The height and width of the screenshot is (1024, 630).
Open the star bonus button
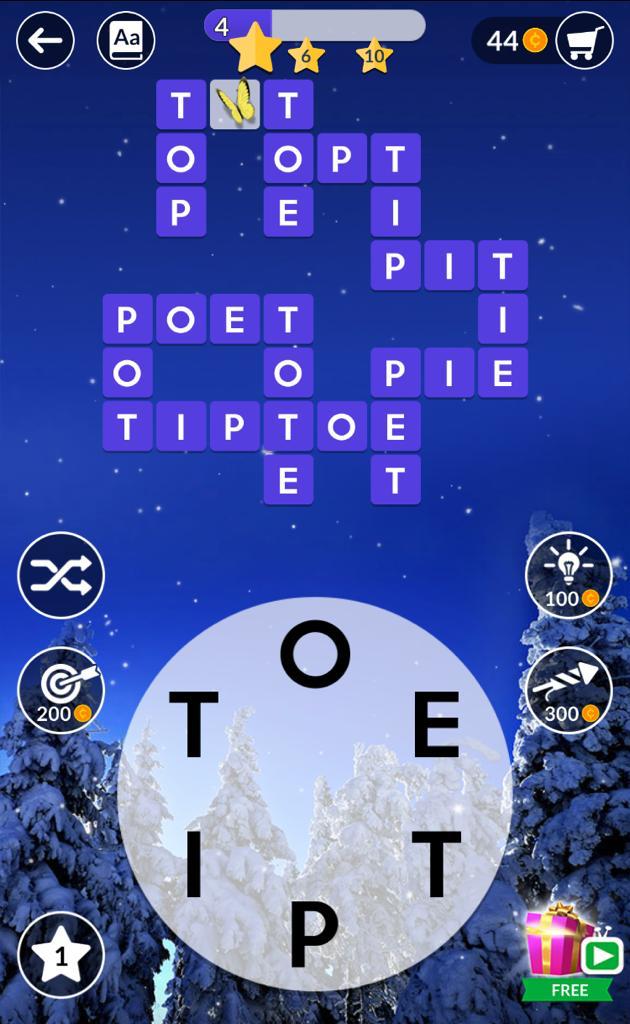click(61, 955)
